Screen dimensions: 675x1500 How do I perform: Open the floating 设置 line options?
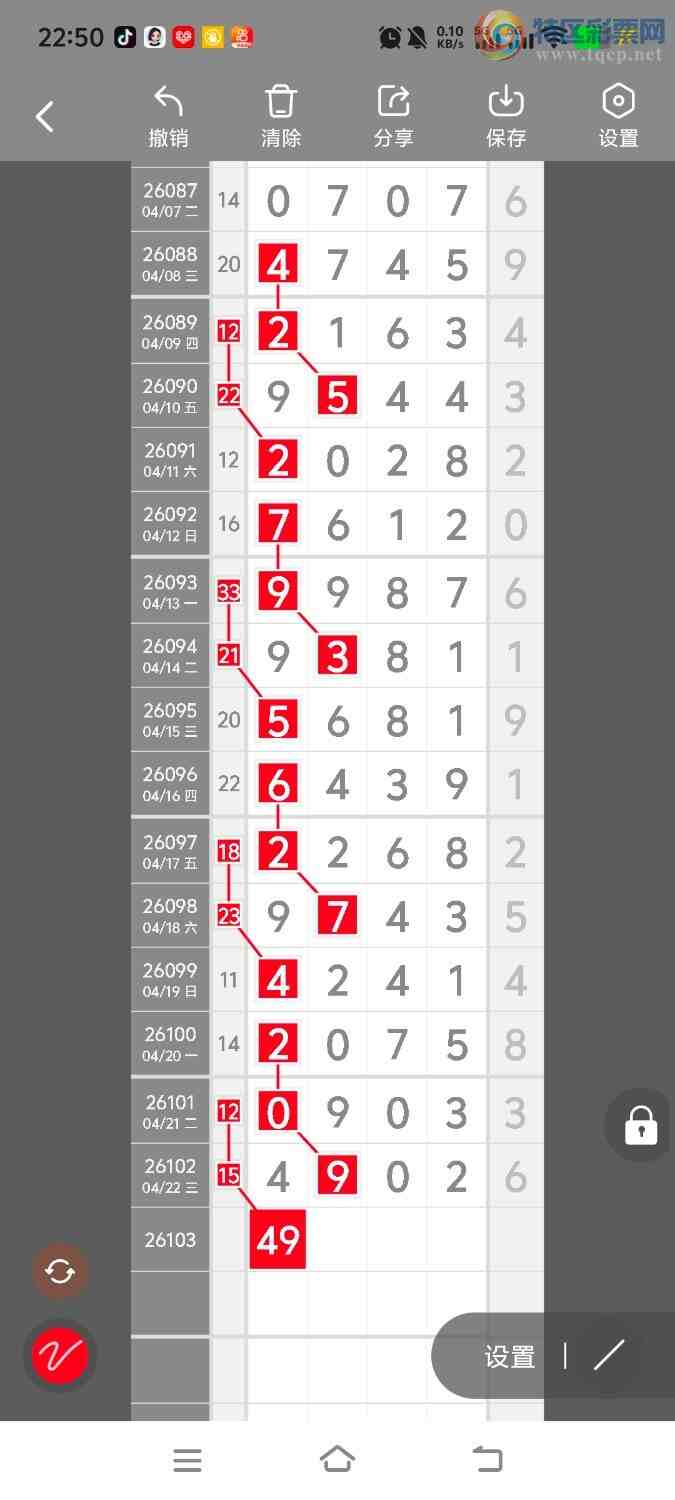509,1357
